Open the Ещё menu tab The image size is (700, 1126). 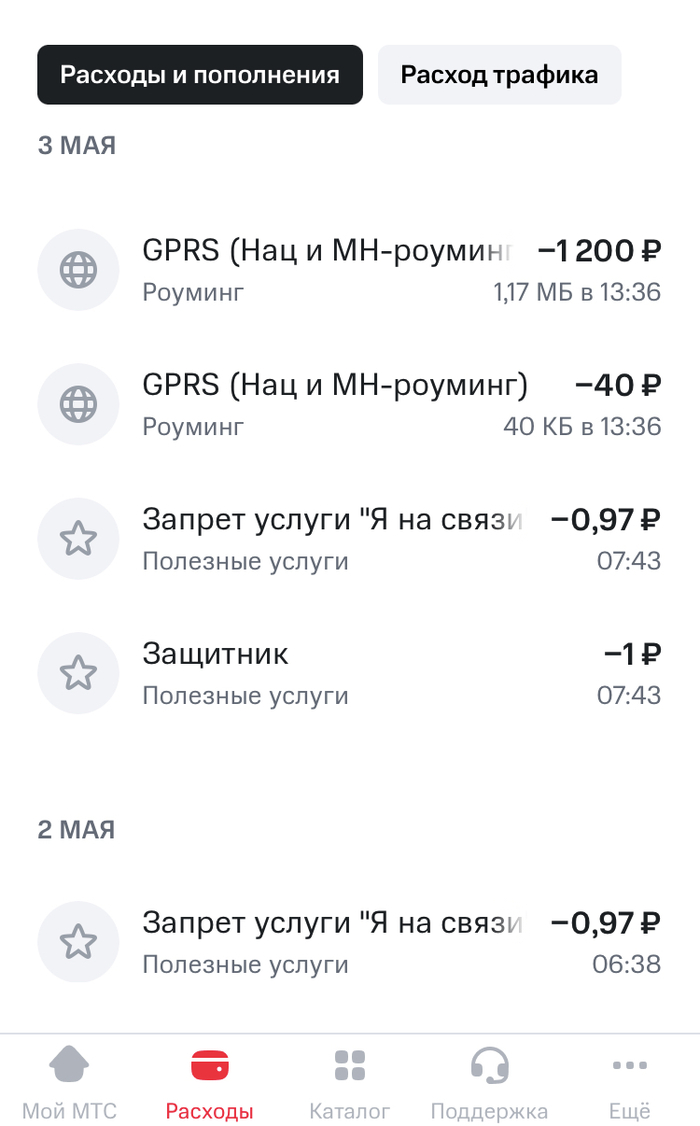(630, 1081)
